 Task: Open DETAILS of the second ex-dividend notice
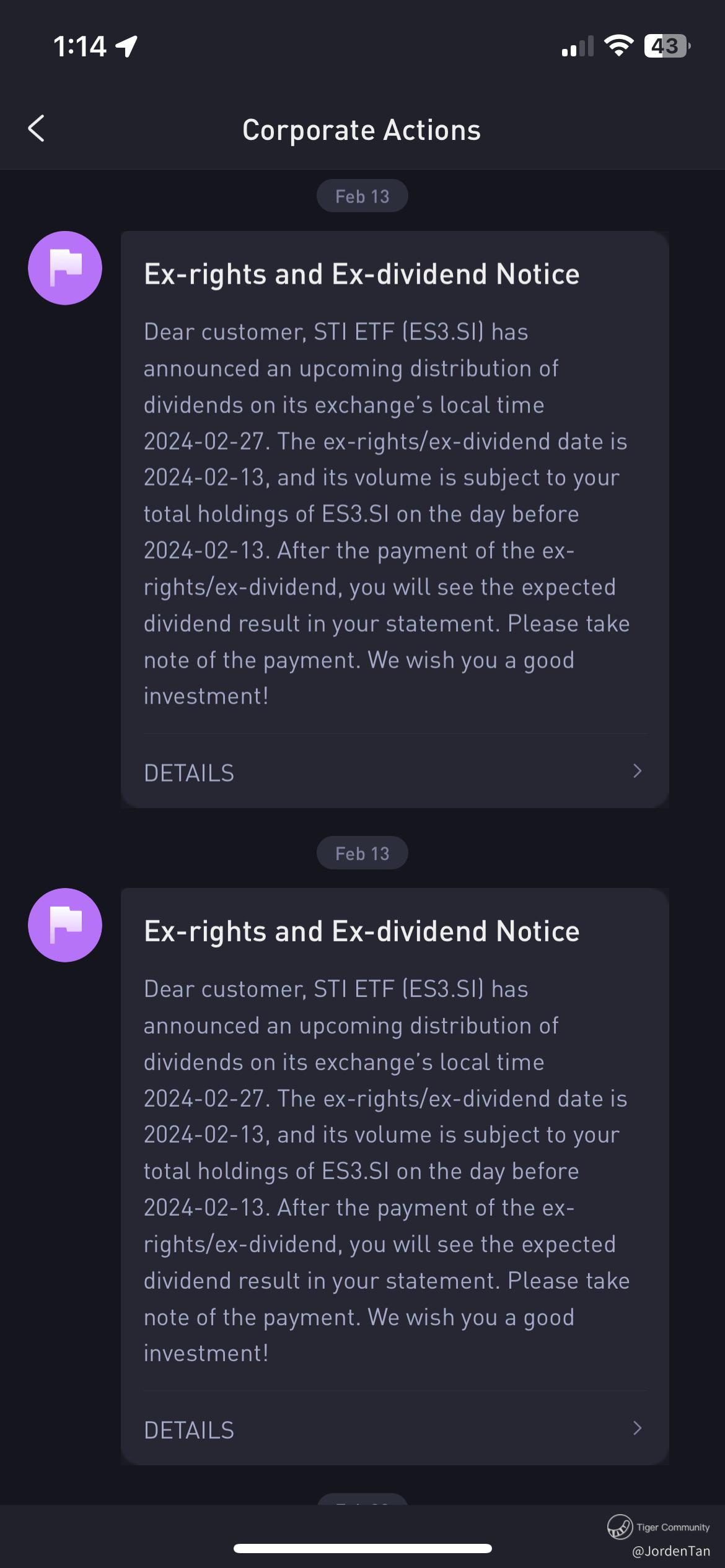click(394, 1429)
